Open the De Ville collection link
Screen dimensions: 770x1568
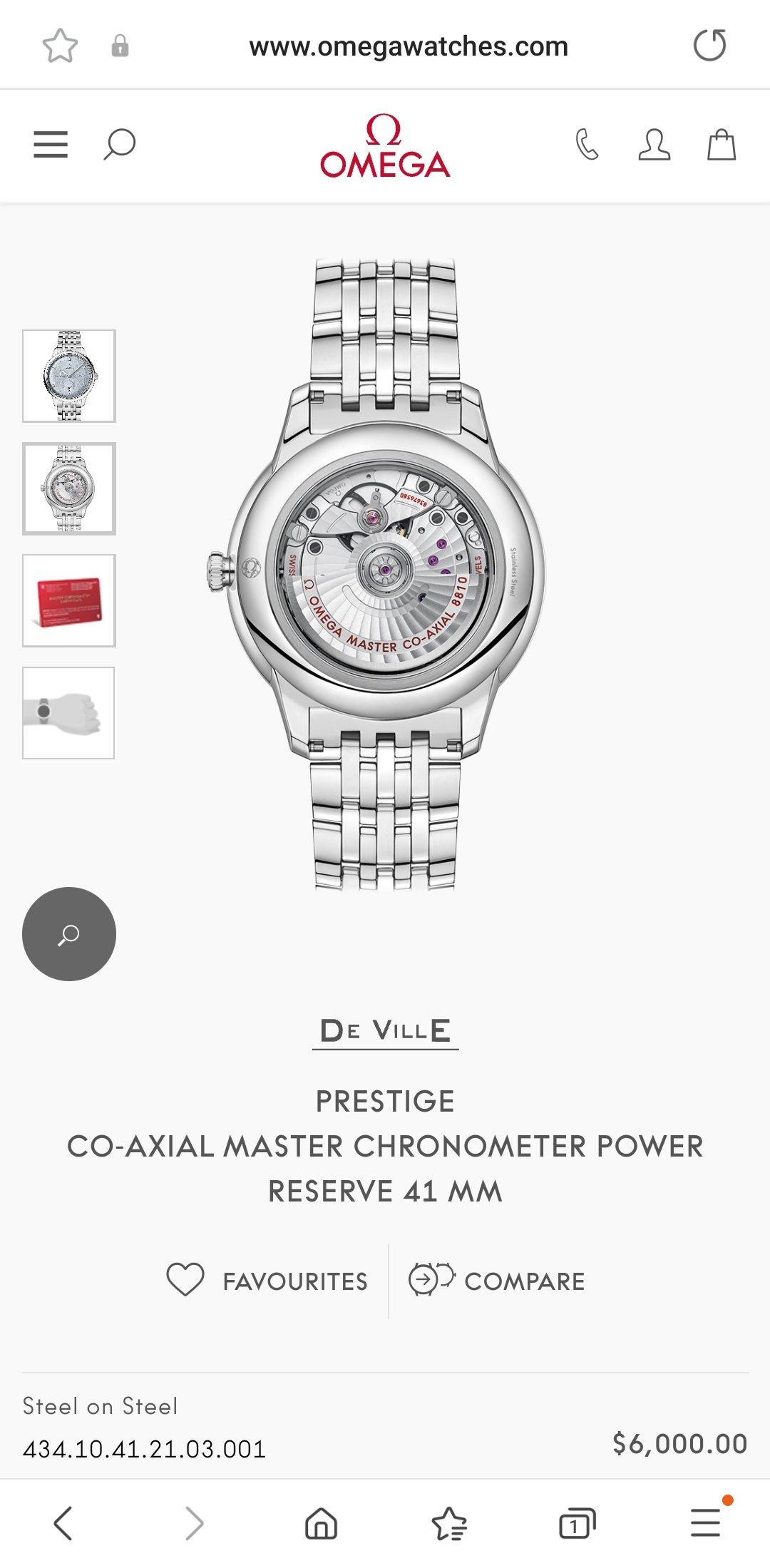tap(385, 1030)
